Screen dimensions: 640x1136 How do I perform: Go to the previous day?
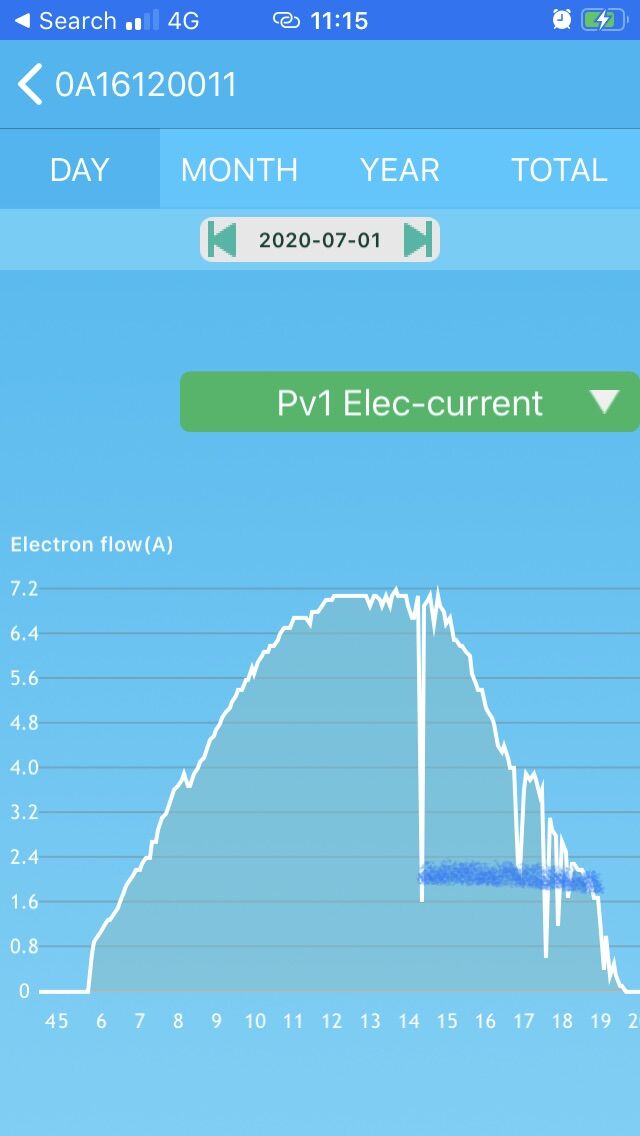[x=222, y=240]
